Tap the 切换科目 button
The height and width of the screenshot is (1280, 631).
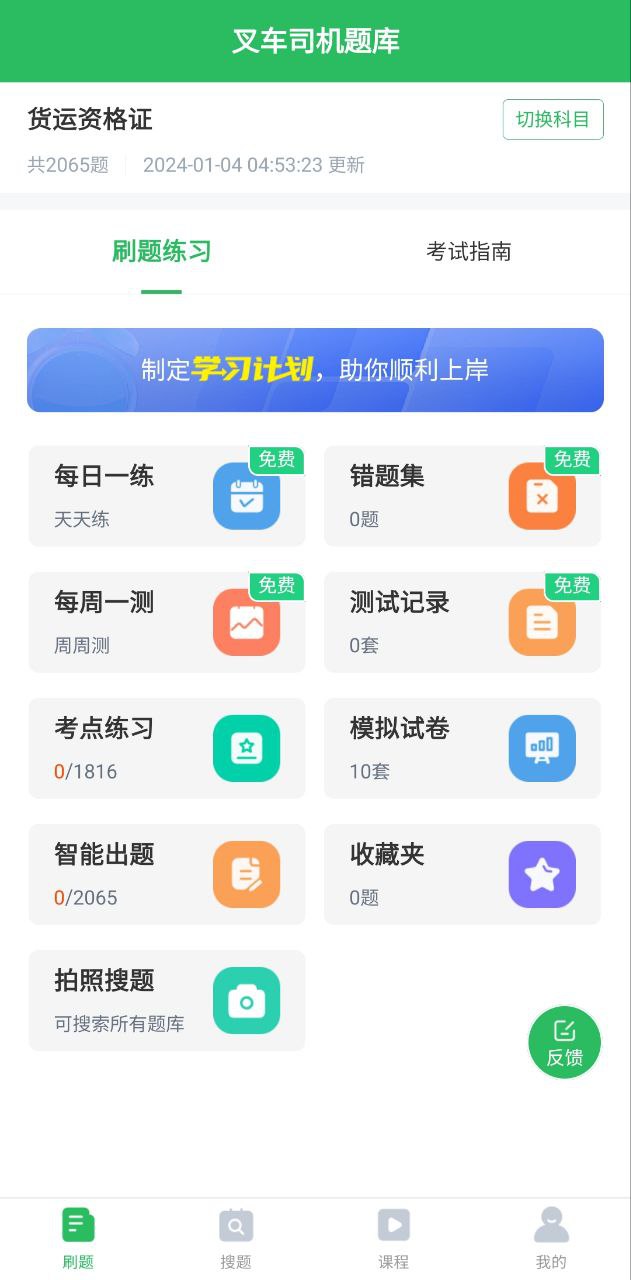pyautogui.click(x=552, y=120)
